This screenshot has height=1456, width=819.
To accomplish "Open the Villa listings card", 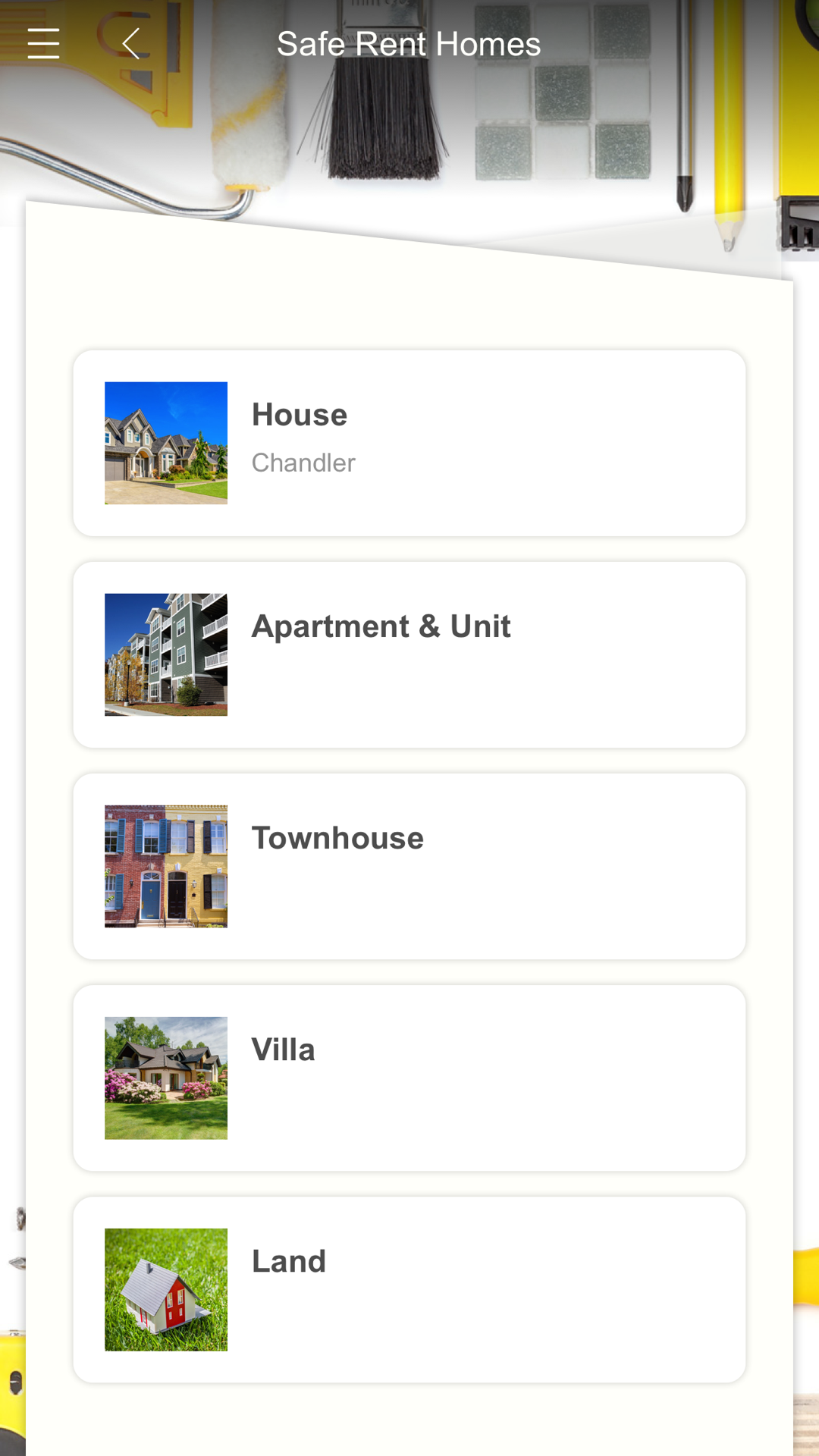I will [409, 1078].
